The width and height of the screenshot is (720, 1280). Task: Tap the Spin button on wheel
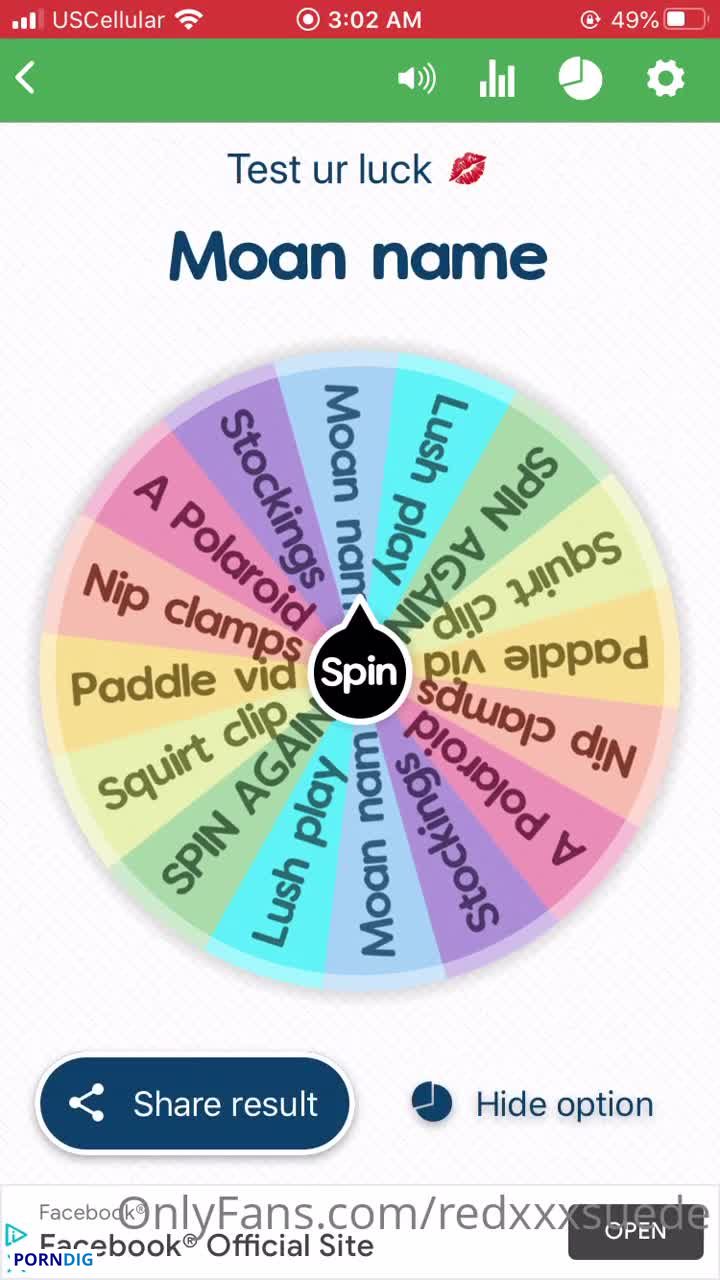[x=359, y=672]
